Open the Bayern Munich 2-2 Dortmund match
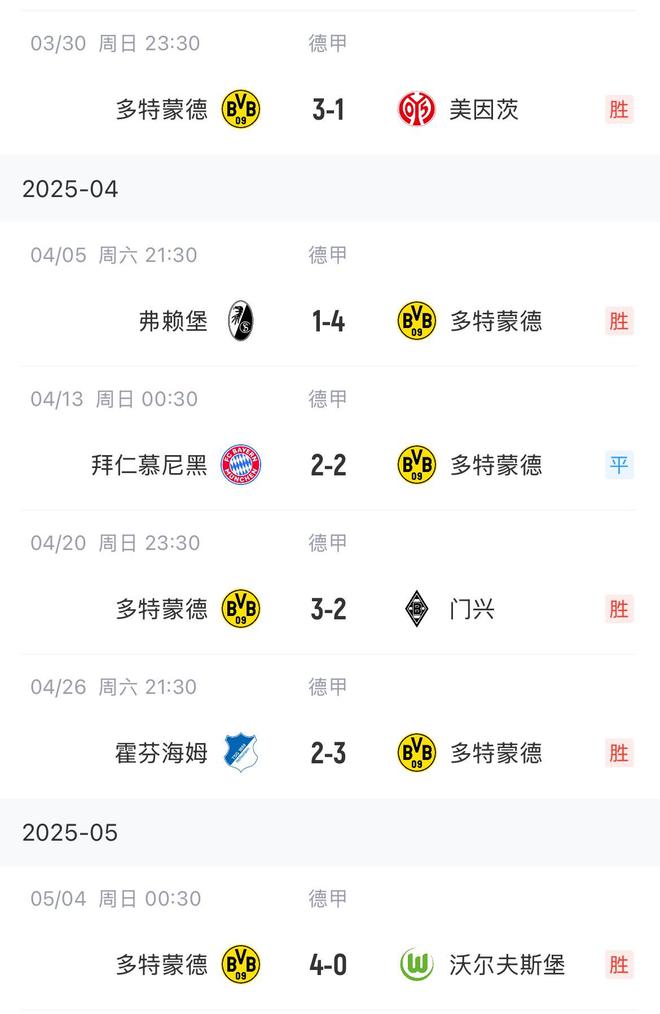Viewport: 660px width, 1014px height. [328, 465]
